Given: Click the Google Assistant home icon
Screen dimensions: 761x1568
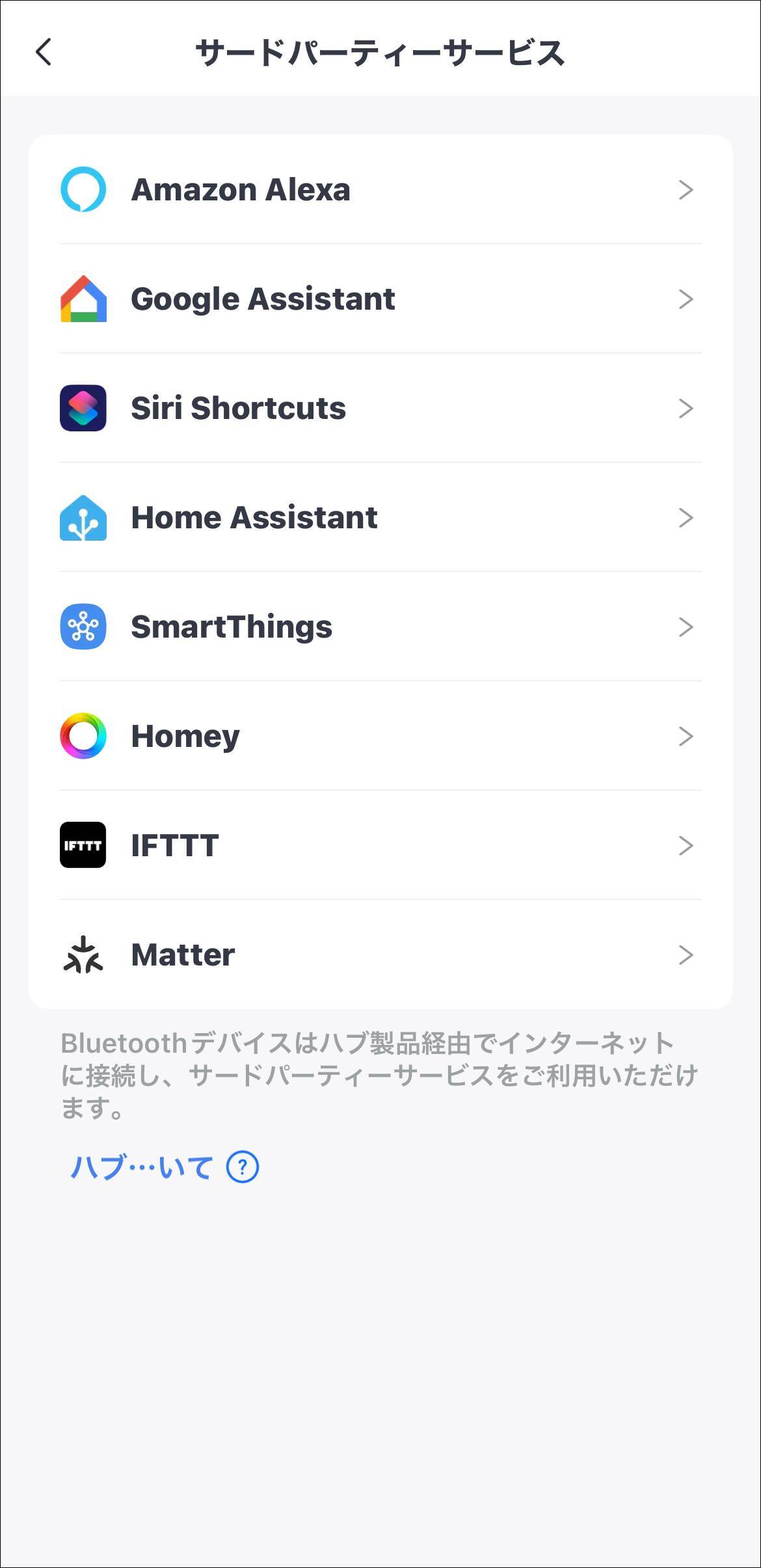Looking at the screenshot, I should [83, 299].
